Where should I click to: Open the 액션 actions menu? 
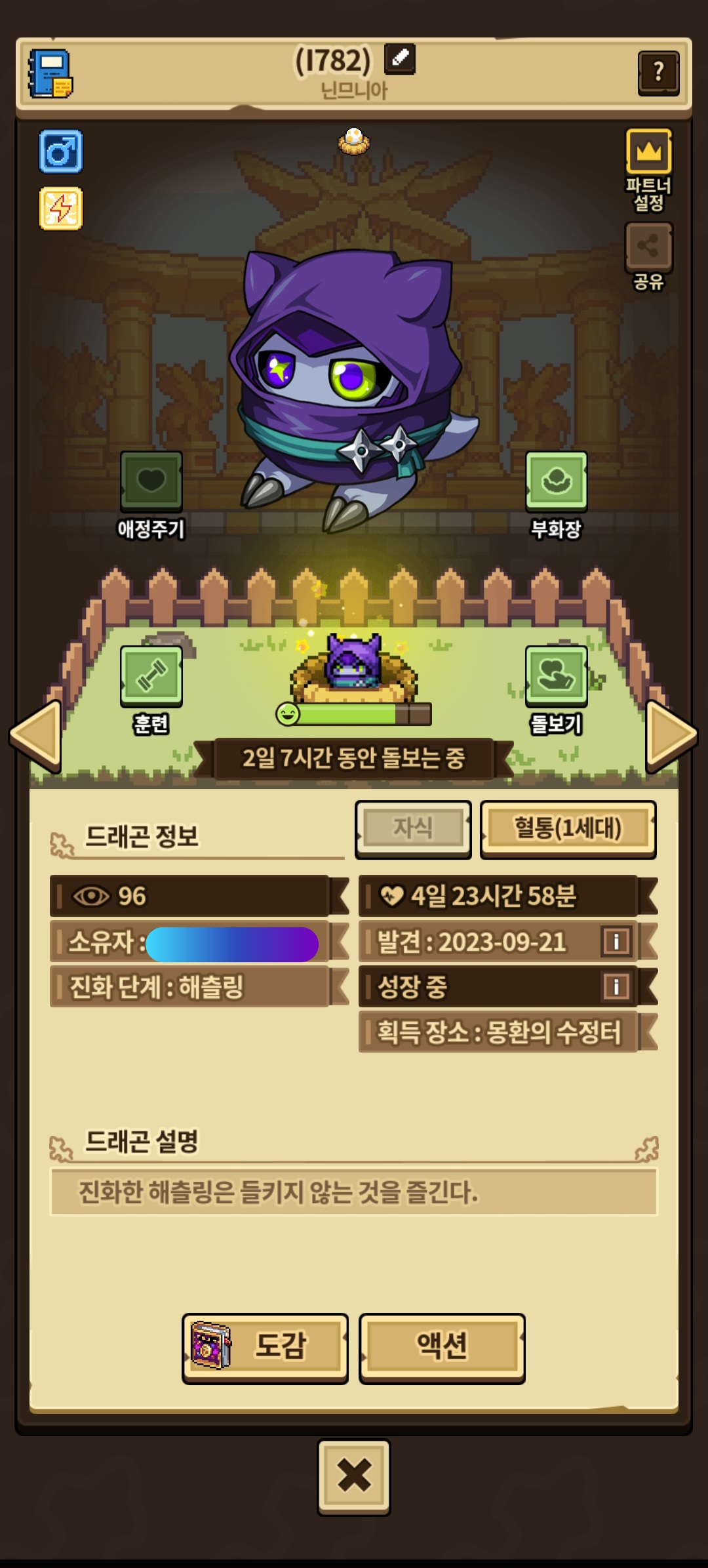(442, 1346)
